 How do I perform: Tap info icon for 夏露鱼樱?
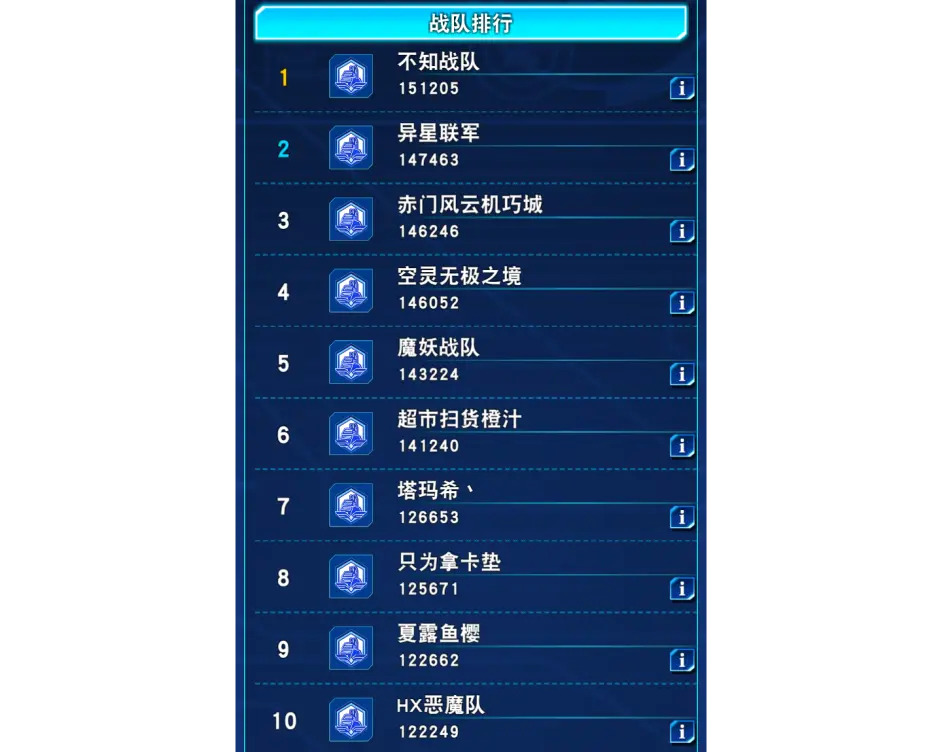(682, 661)
